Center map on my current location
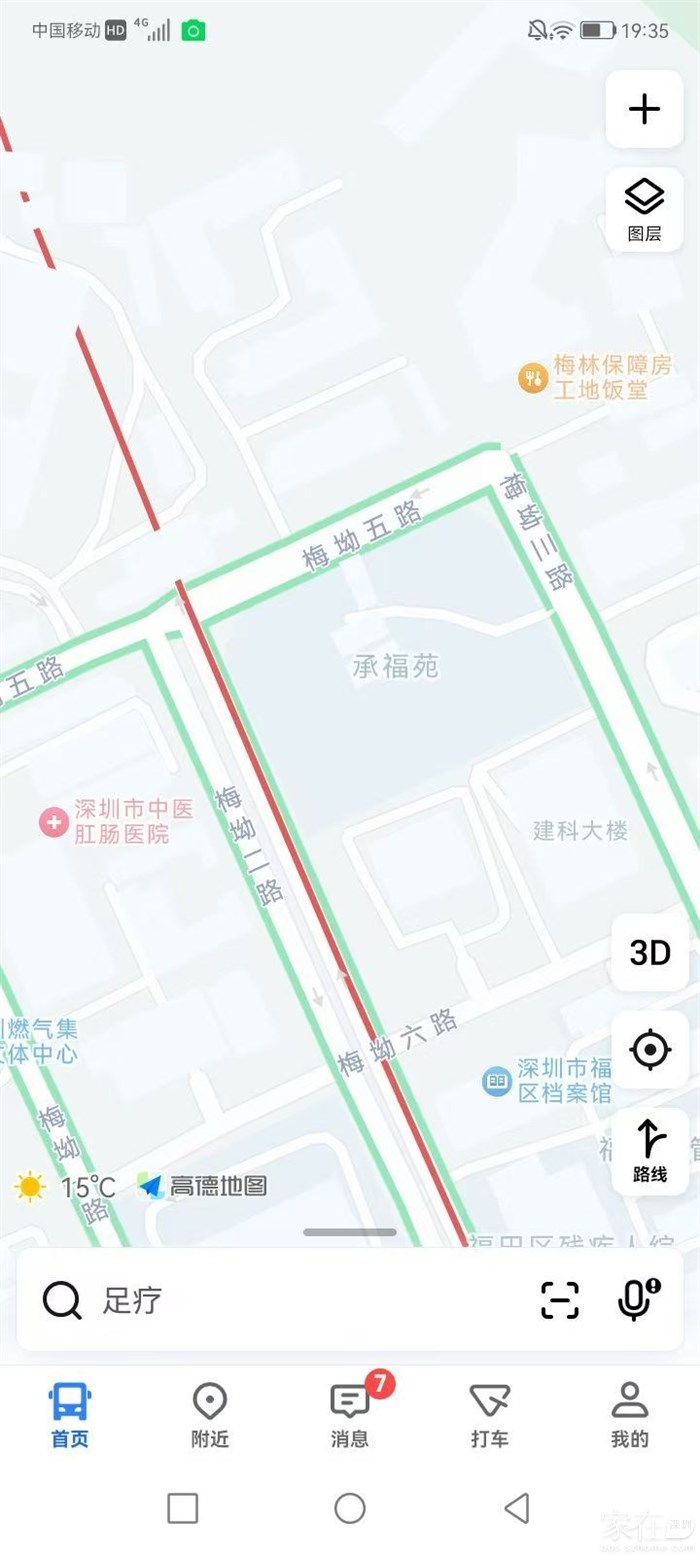Viewport: 700px width, 1555px height. click(x=649, y=1050)
